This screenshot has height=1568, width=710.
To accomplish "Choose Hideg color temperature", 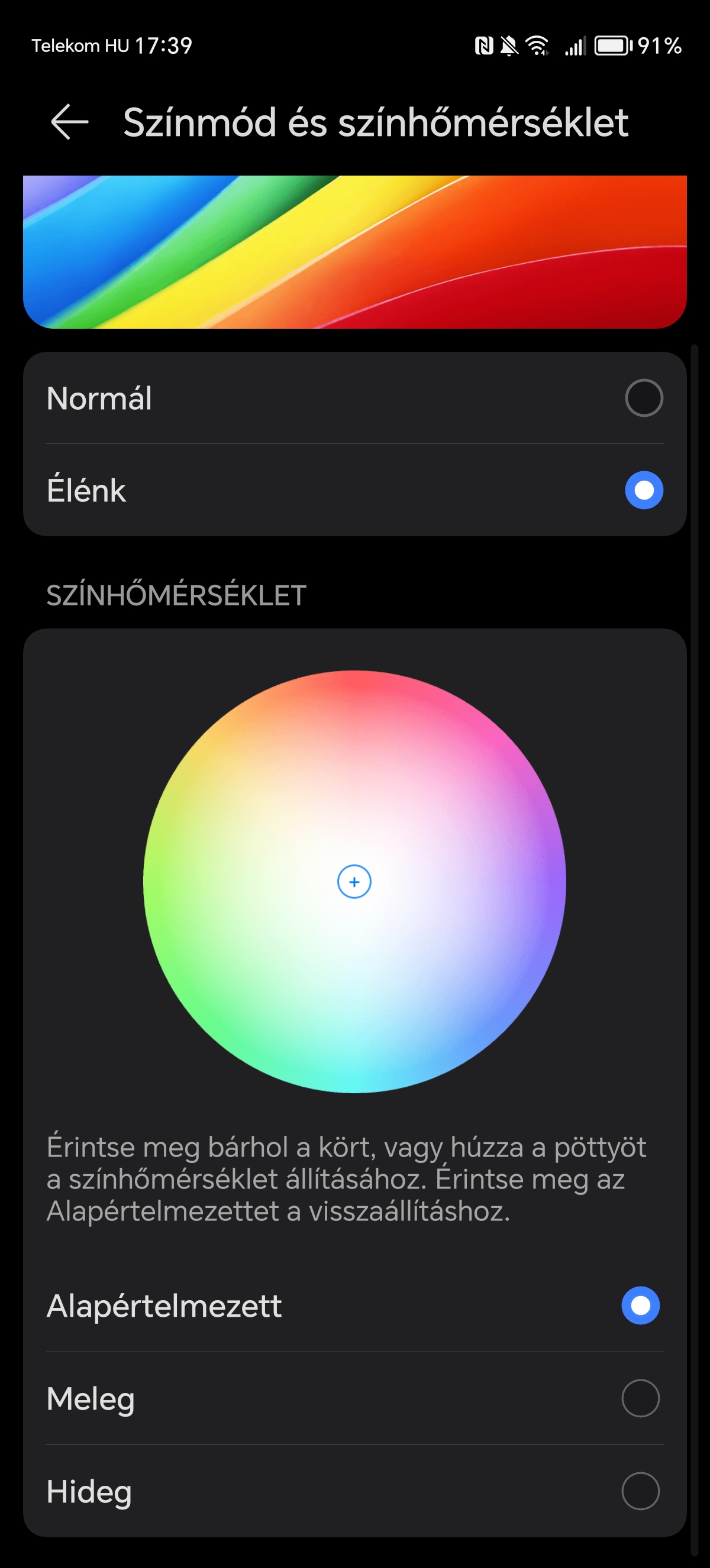I will point(355,1491).
